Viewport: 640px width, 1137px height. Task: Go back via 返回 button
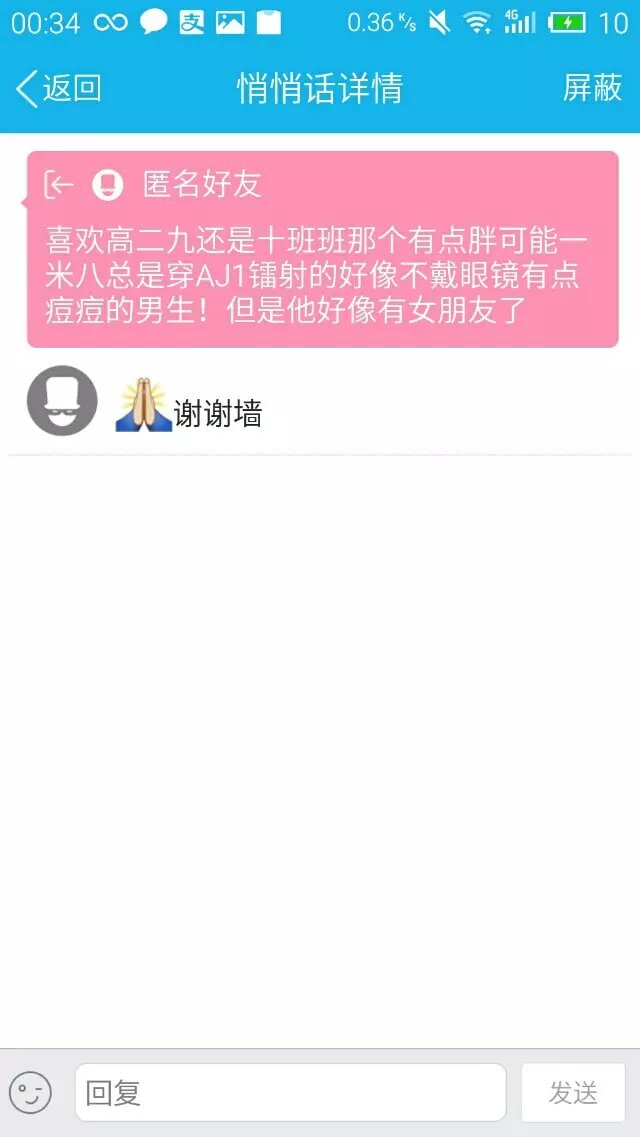tap(59, 88)
